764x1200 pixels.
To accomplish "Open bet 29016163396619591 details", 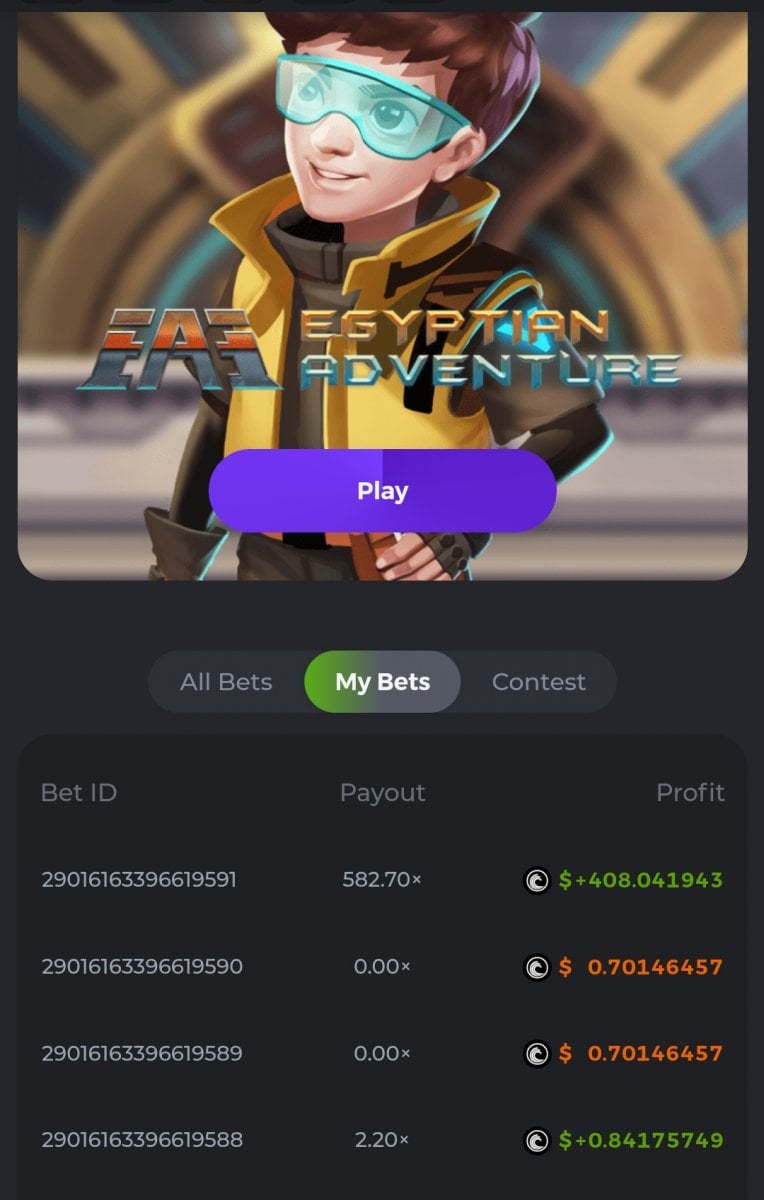I will 139,880.
